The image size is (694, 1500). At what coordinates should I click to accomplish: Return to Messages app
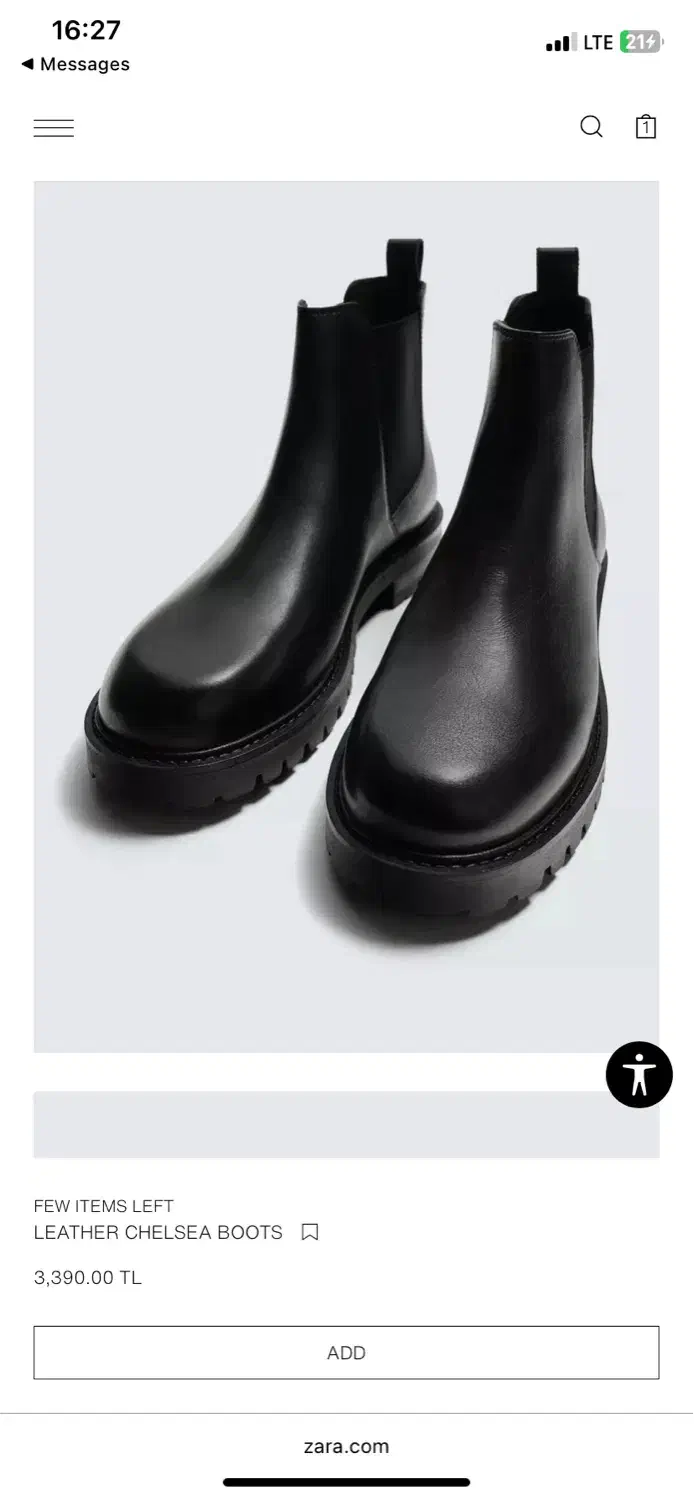76,64
